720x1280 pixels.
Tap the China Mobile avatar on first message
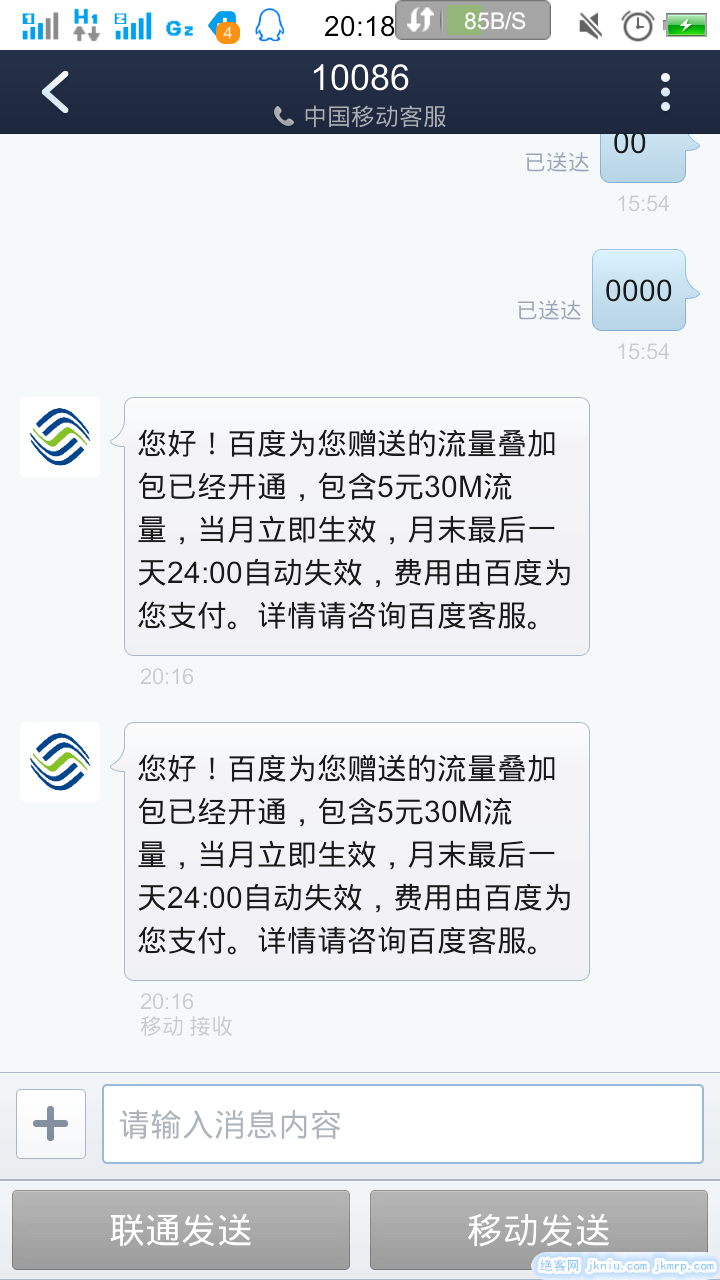coord(60,437)
